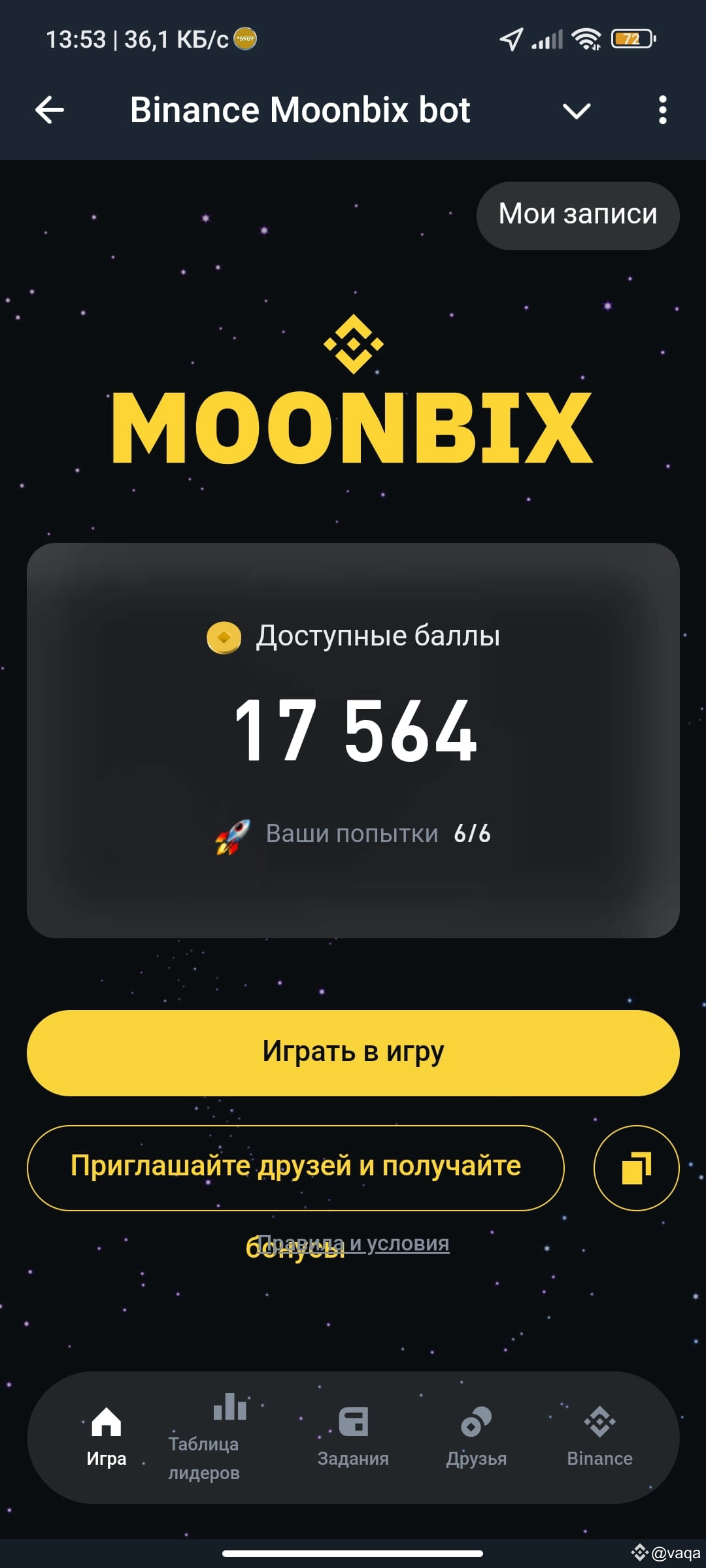Tap the Wi-Fi indicator in status bar
The height and width of the screenshot is (1568, 706).
[587, 38]
